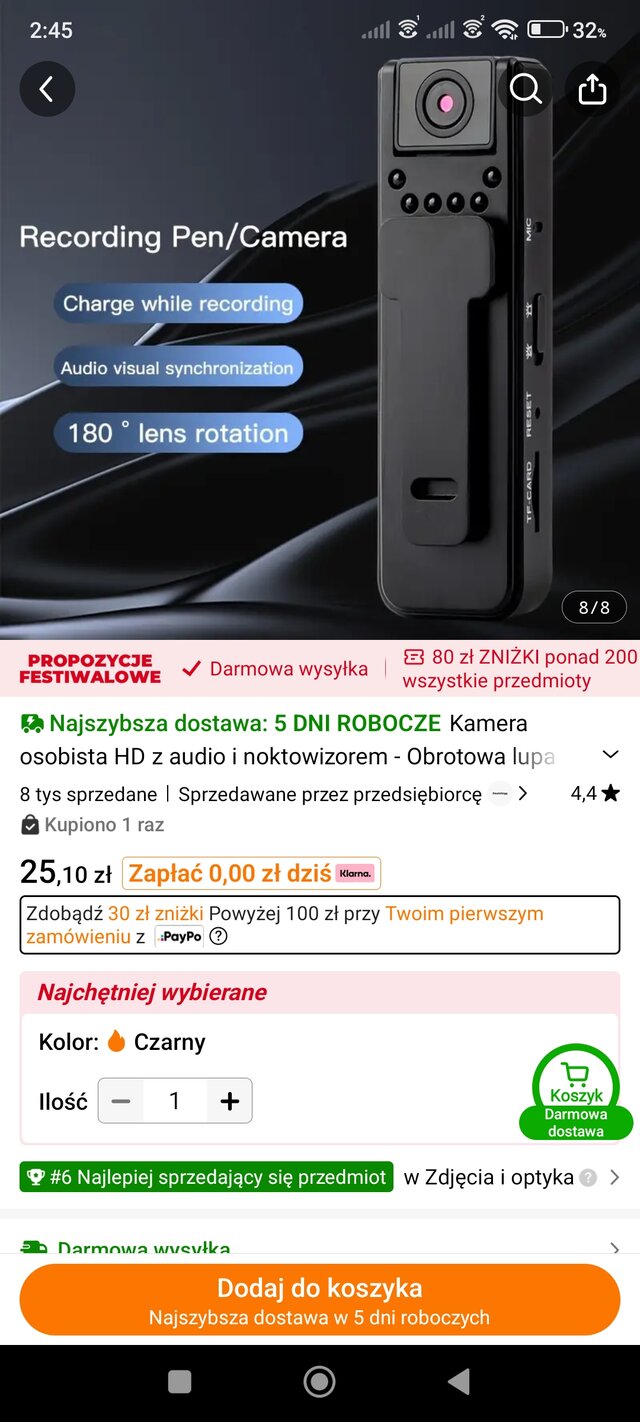Viewport: 640px width, 1422px height.
Task: View the 4,4 star rating reviews
Action: [x=595, y=793]
